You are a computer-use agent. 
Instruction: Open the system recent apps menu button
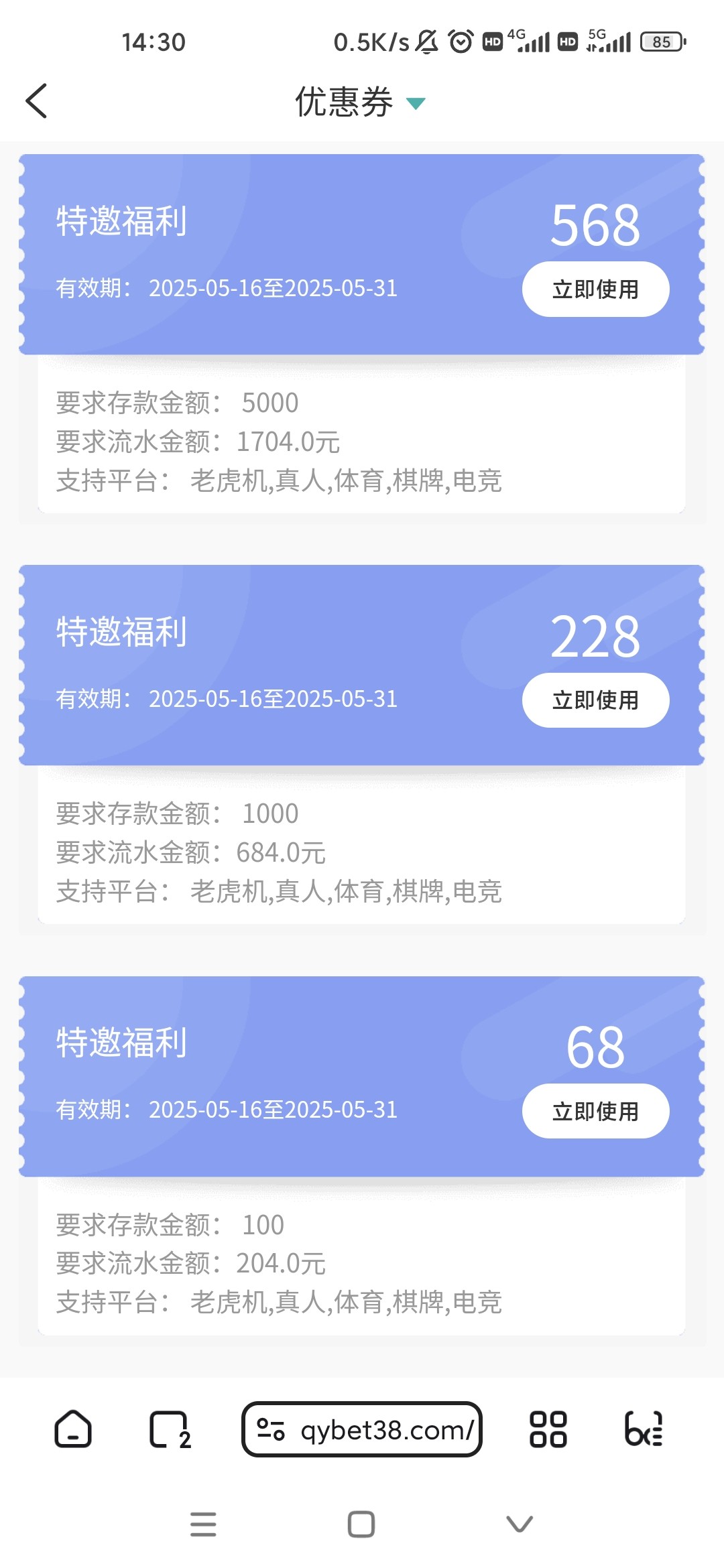click(x=203, y=1524)
